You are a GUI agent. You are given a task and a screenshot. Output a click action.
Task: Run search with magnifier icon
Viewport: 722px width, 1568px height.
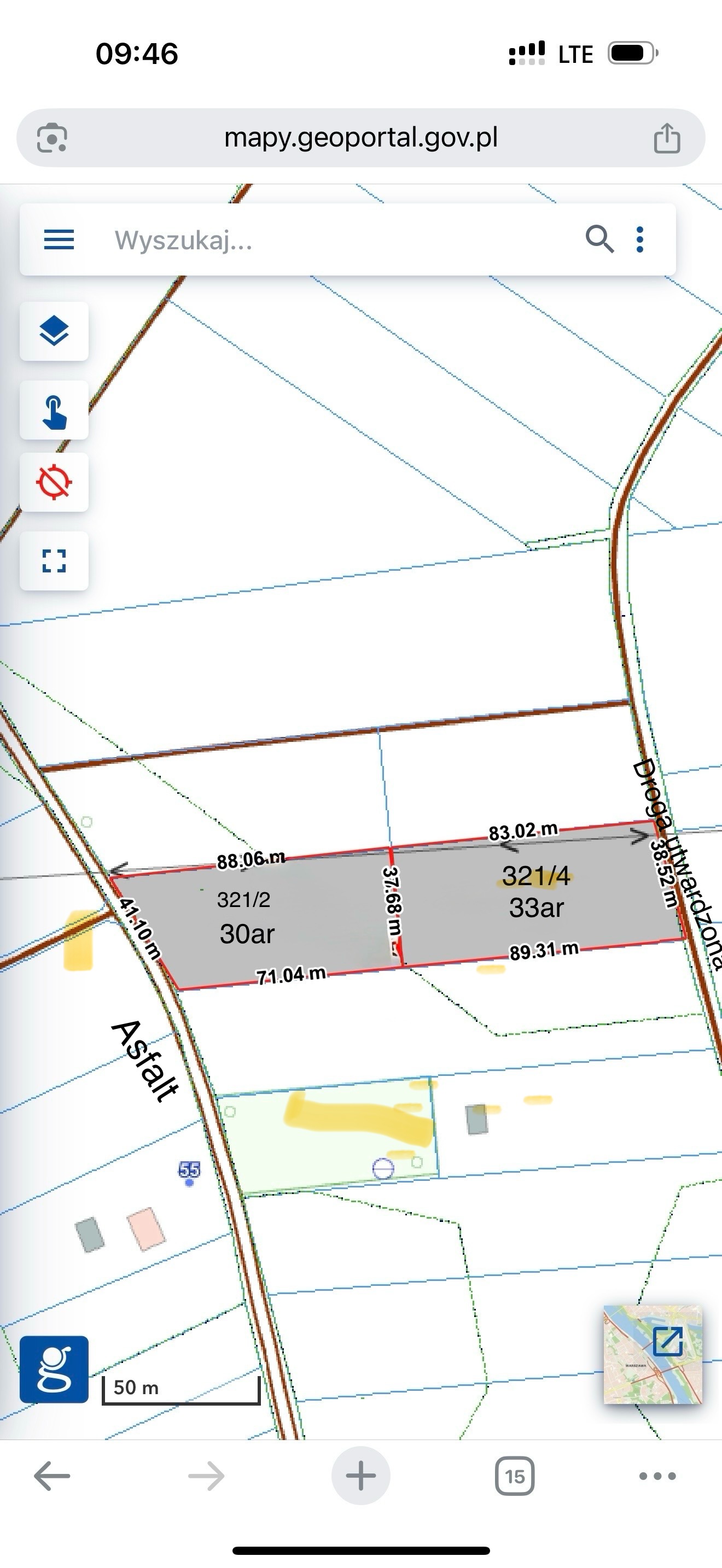click(x=599, y=239)
